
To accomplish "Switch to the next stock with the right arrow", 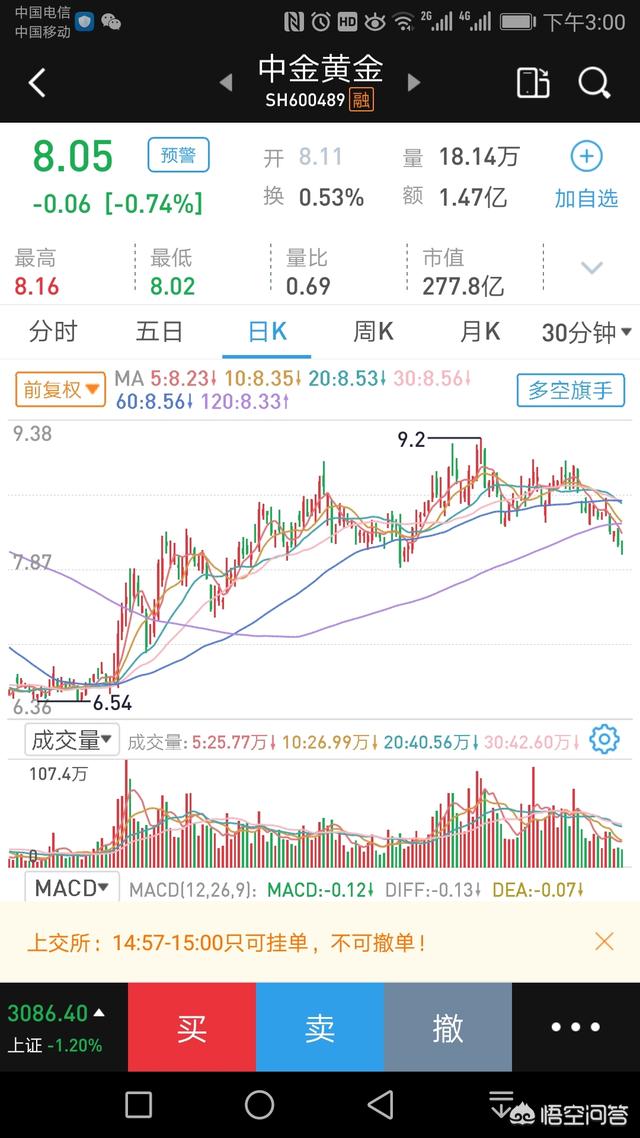I will 414,82.
